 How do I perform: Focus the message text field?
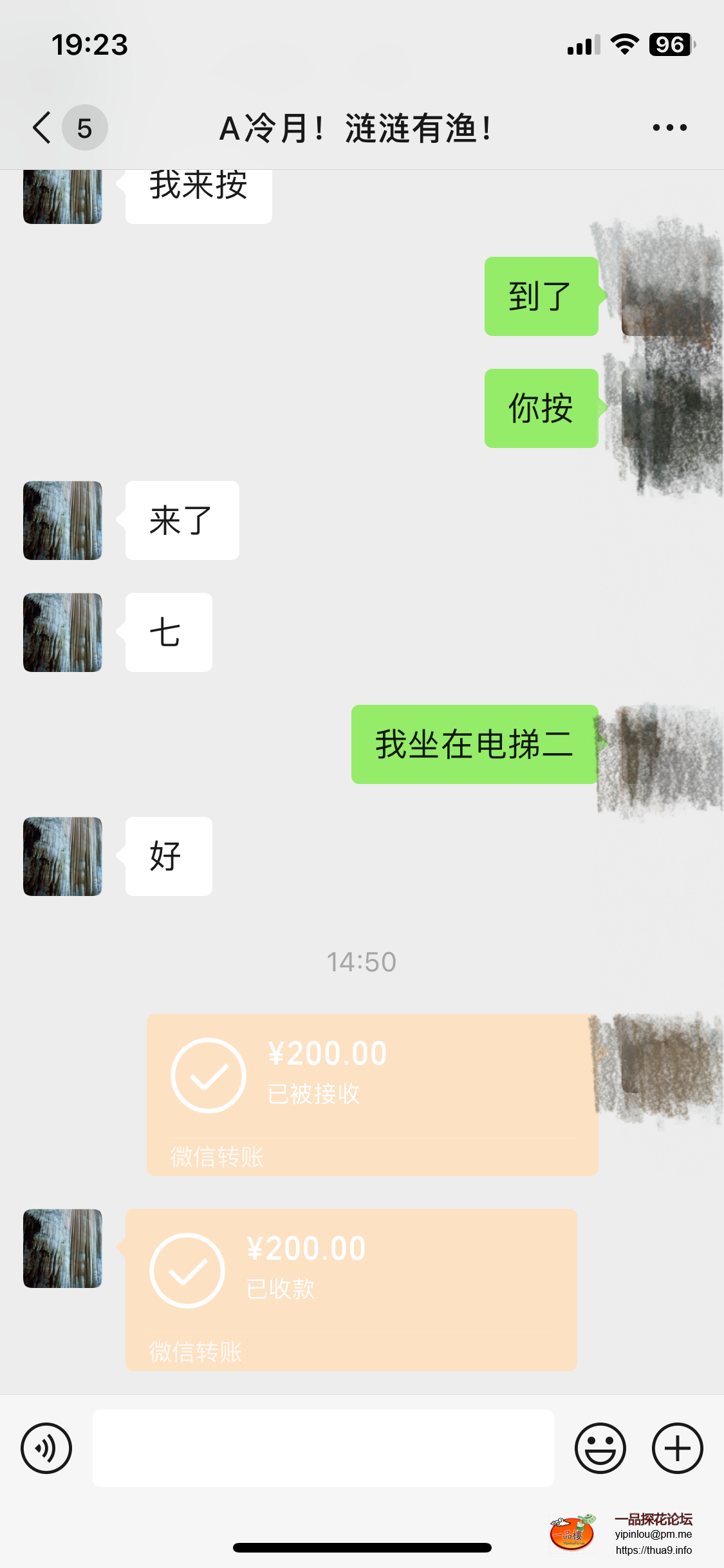[x=323, y=1448]
